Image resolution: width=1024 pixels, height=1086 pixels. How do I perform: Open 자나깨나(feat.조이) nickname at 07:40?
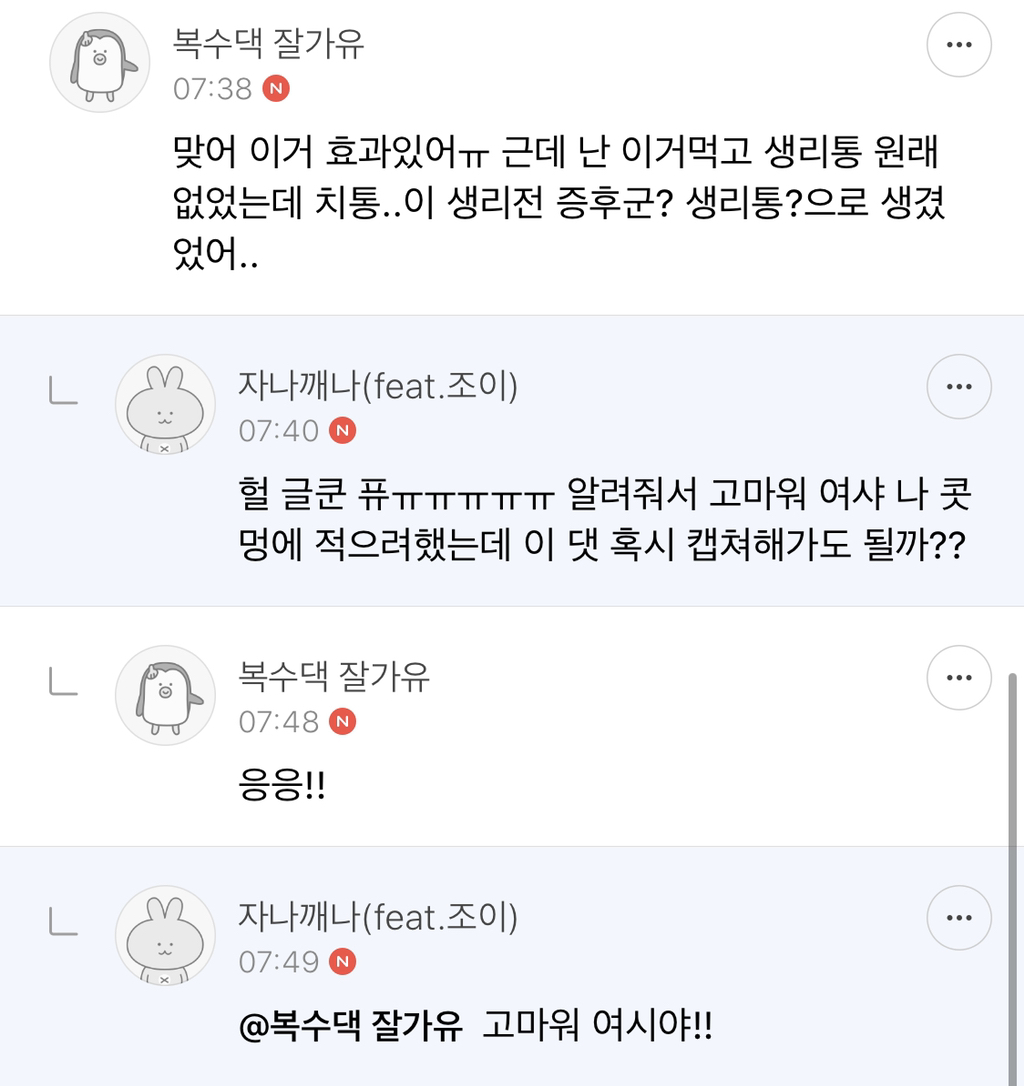point(378,386)
